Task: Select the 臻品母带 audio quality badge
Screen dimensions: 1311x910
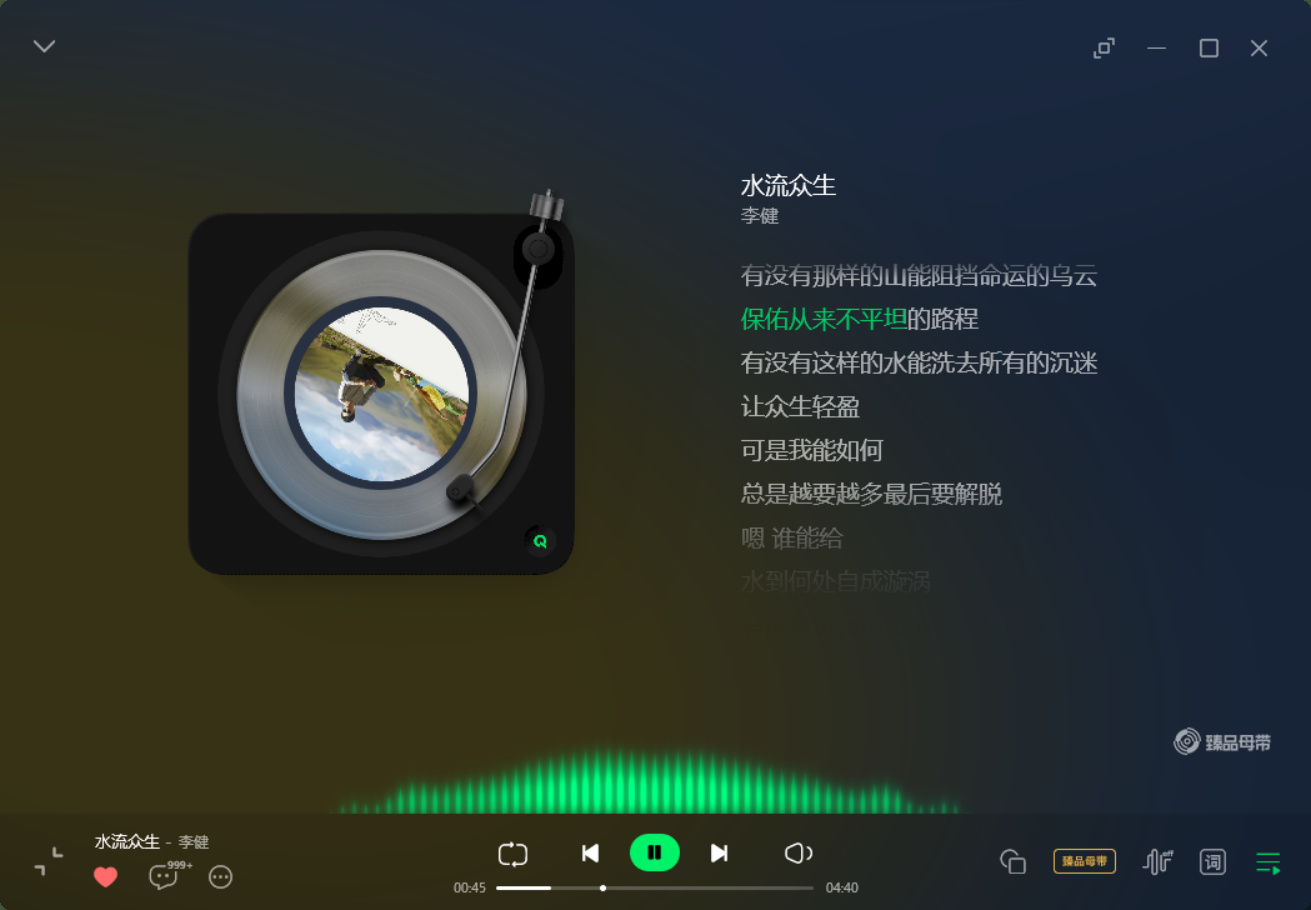Action: coord(1084,861)
